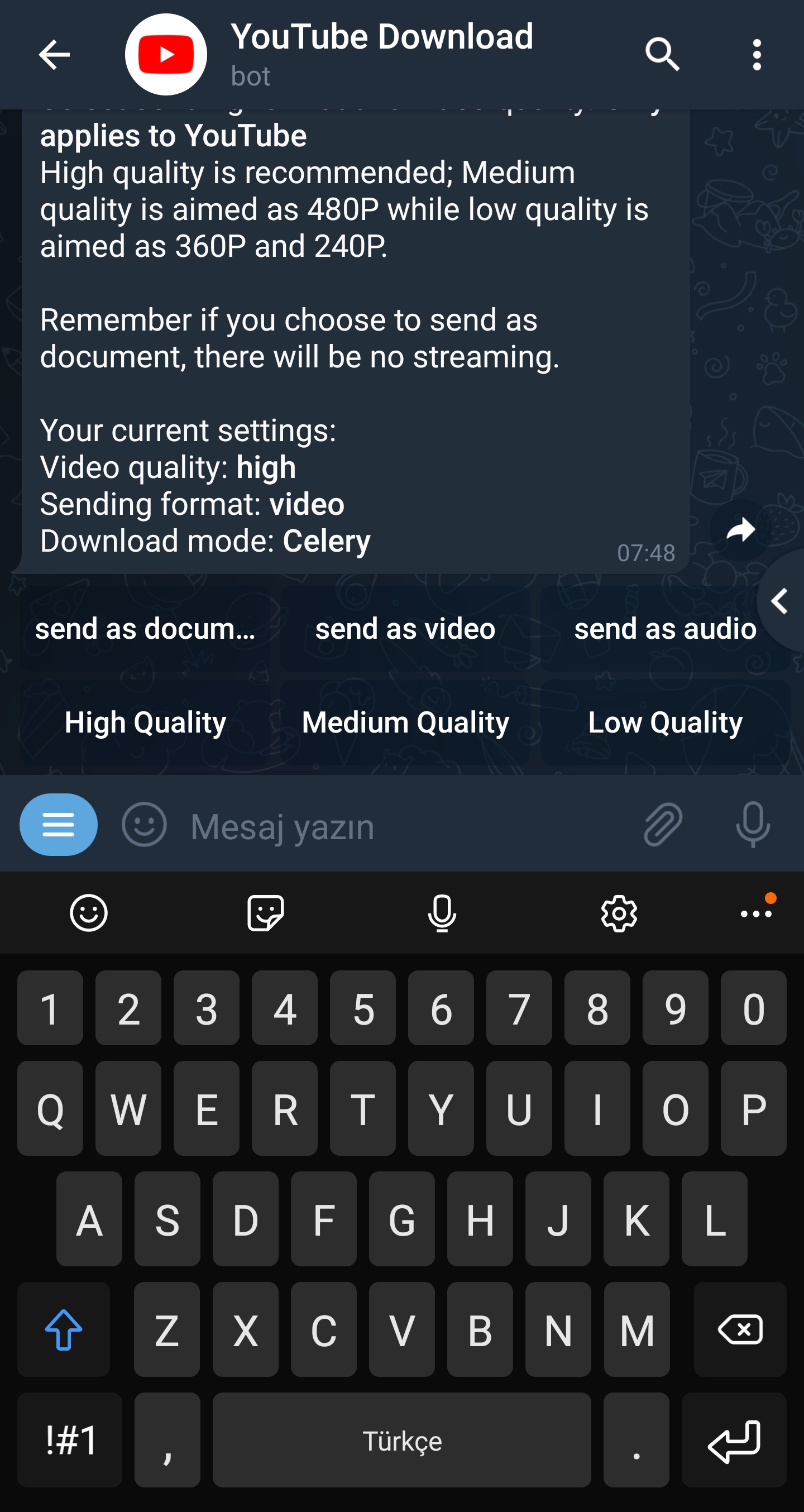The image size is (804, 1512).
Task: Toggle the Shift key
Action: (64, 1330)
